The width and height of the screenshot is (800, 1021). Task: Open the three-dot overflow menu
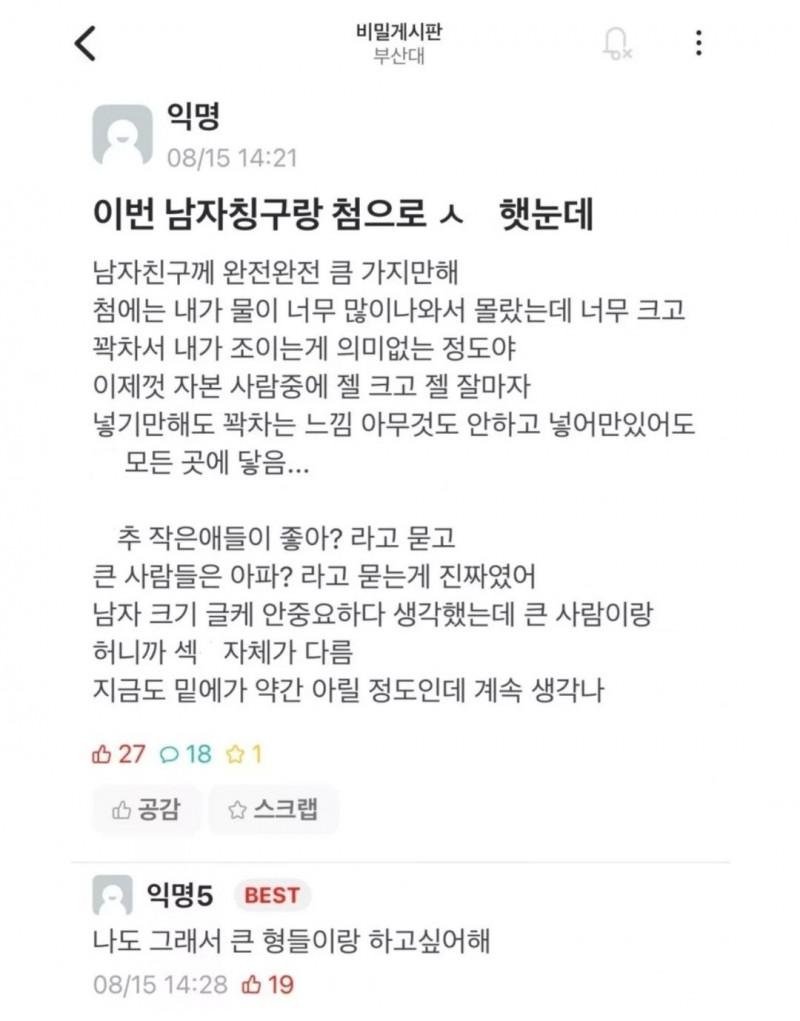click(x=698, y=42)
